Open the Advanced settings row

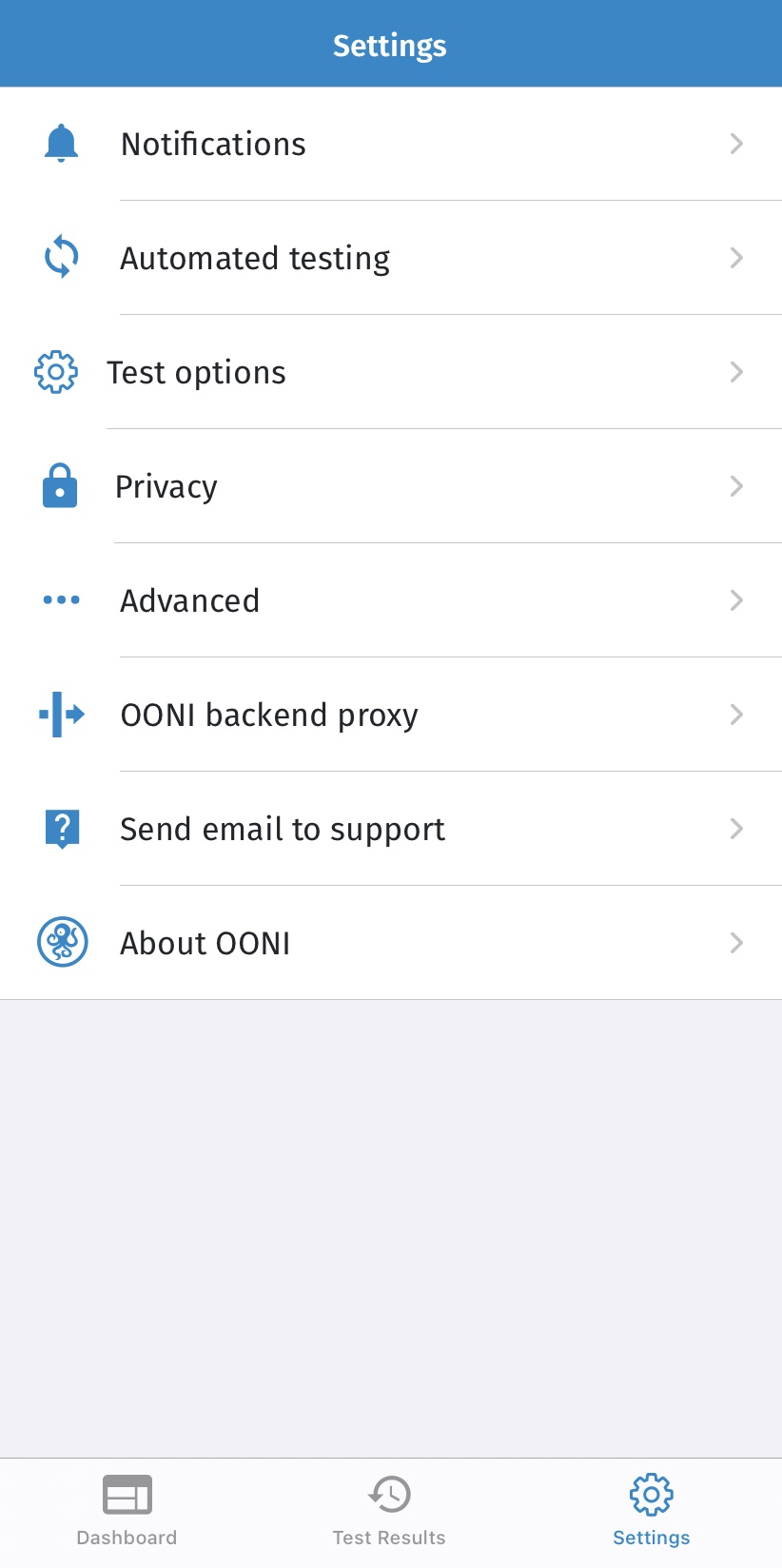coord(391,600)
